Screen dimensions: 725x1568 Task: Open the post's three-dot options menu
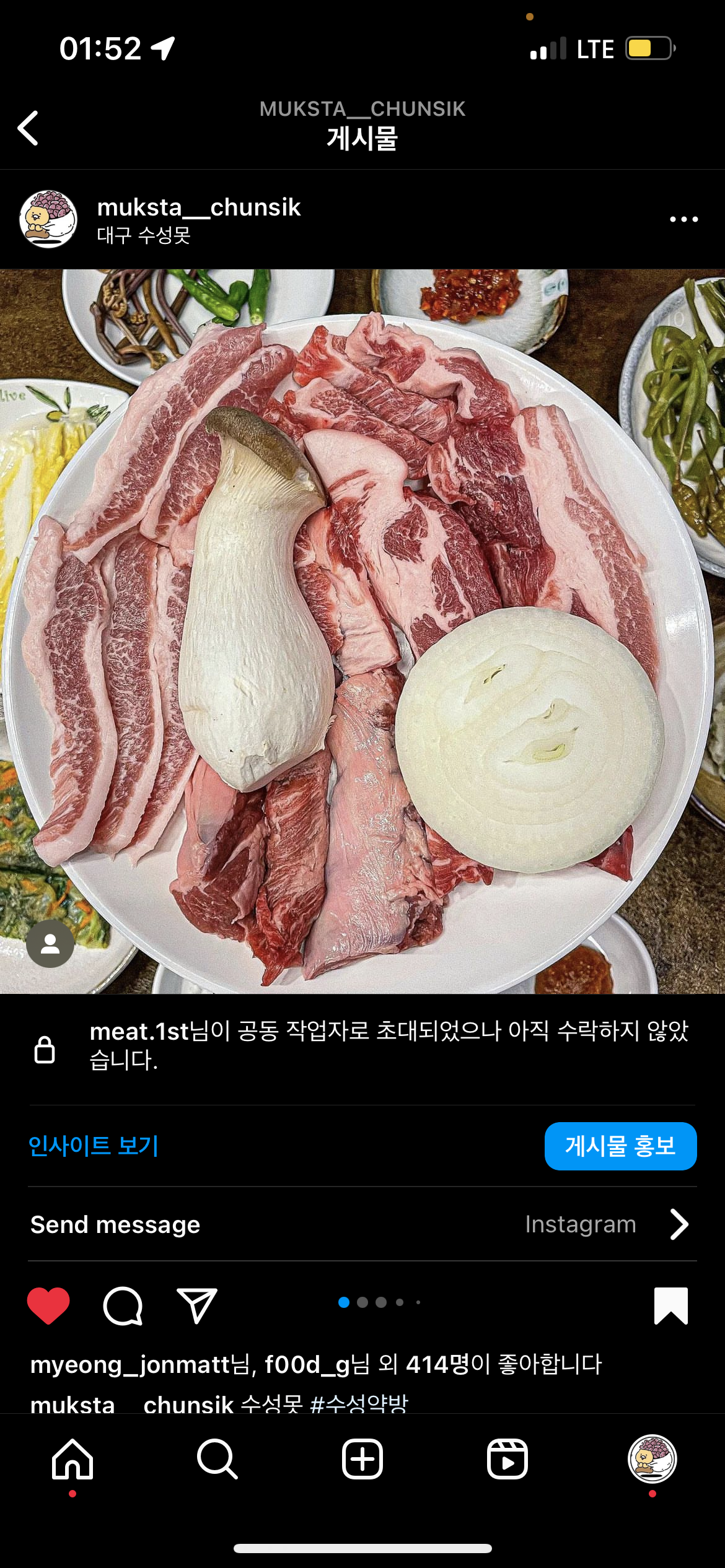coord(683,219)
